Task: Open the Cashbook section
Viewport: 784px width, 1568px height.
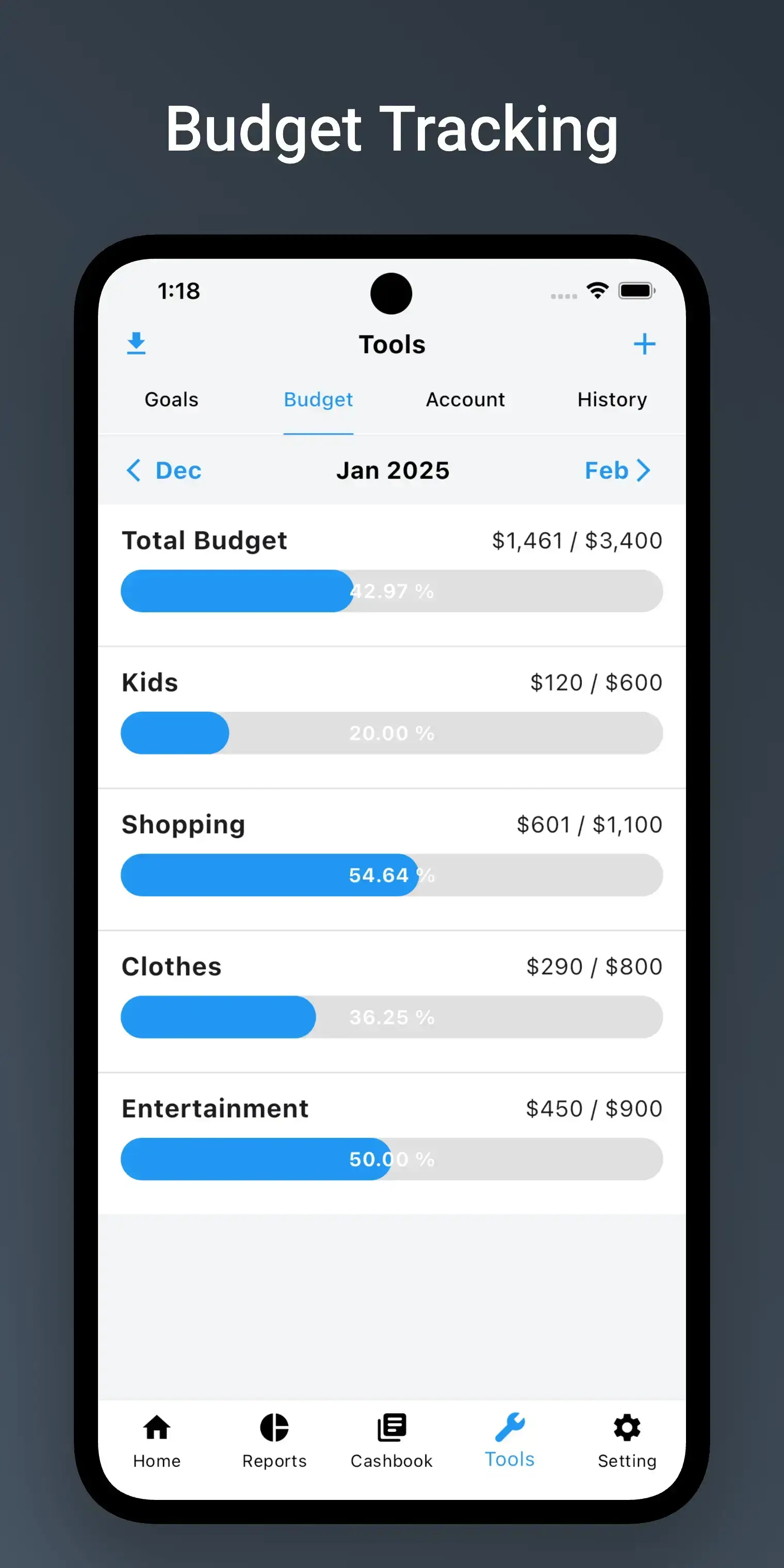Action: coord(391,1427)
